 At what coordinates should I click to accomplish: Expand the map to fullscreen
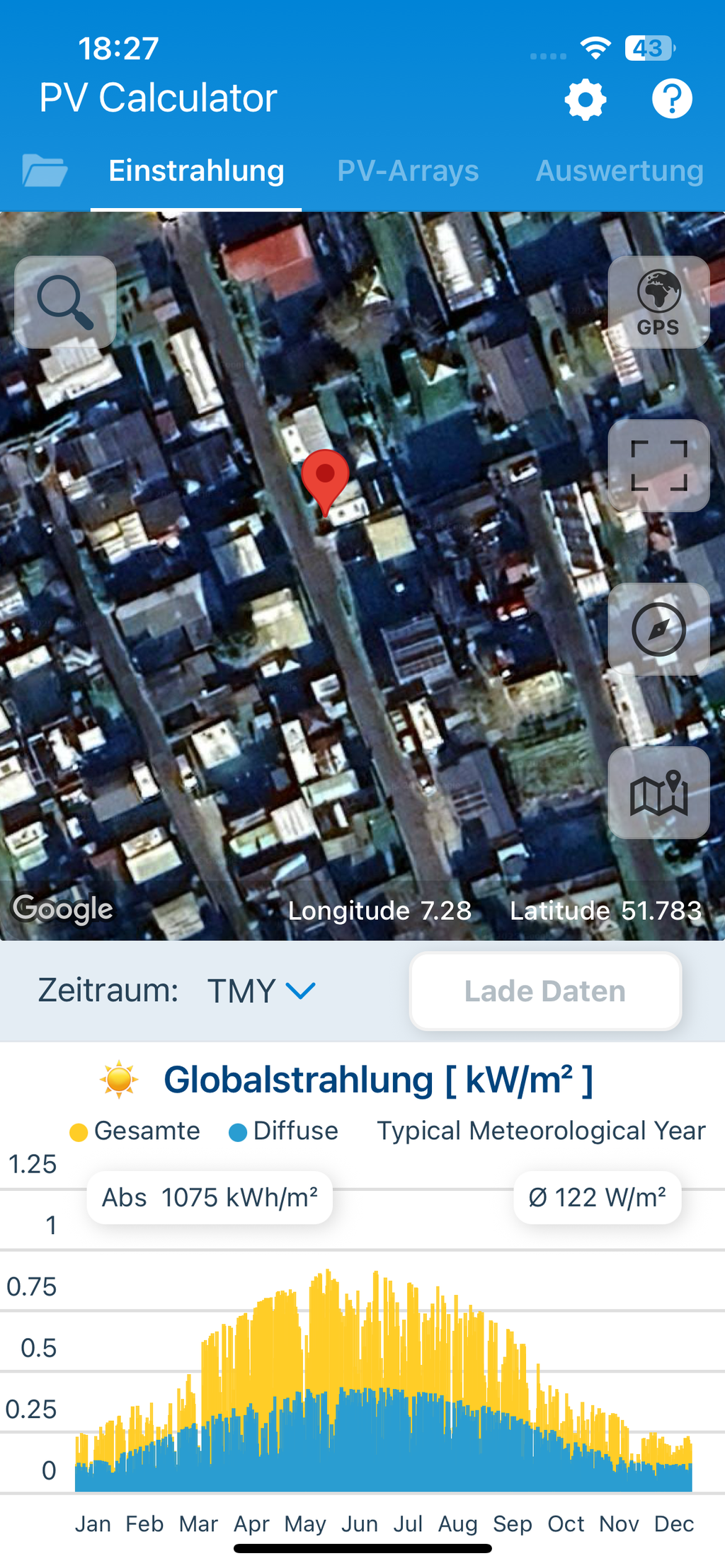[658, 466]
